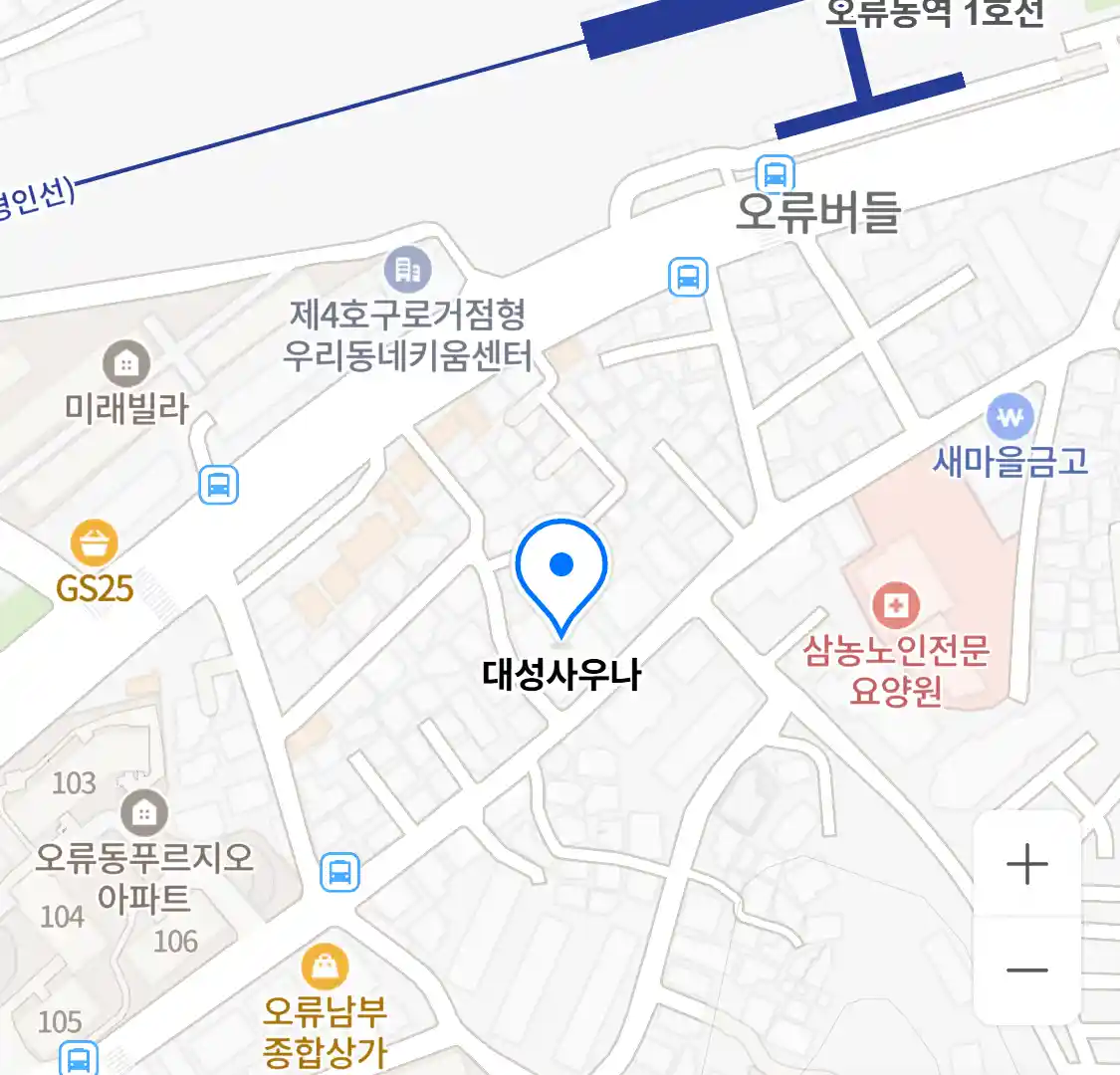Zoom out on the map
This screenshot has height=1075, width=1120.
click(1026, 969)
